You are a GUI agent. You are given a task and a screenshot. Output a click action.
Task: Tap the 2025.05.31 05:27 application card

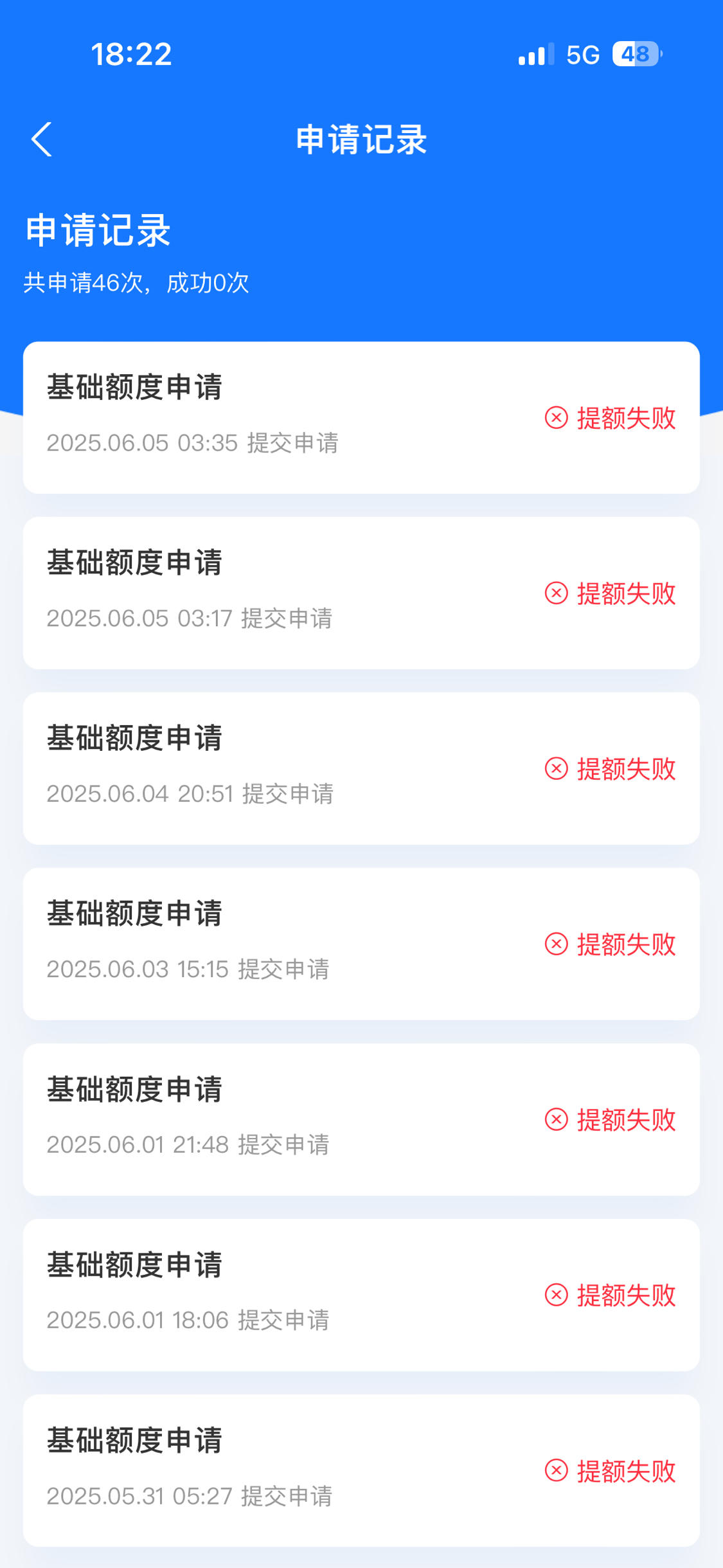361,1470
